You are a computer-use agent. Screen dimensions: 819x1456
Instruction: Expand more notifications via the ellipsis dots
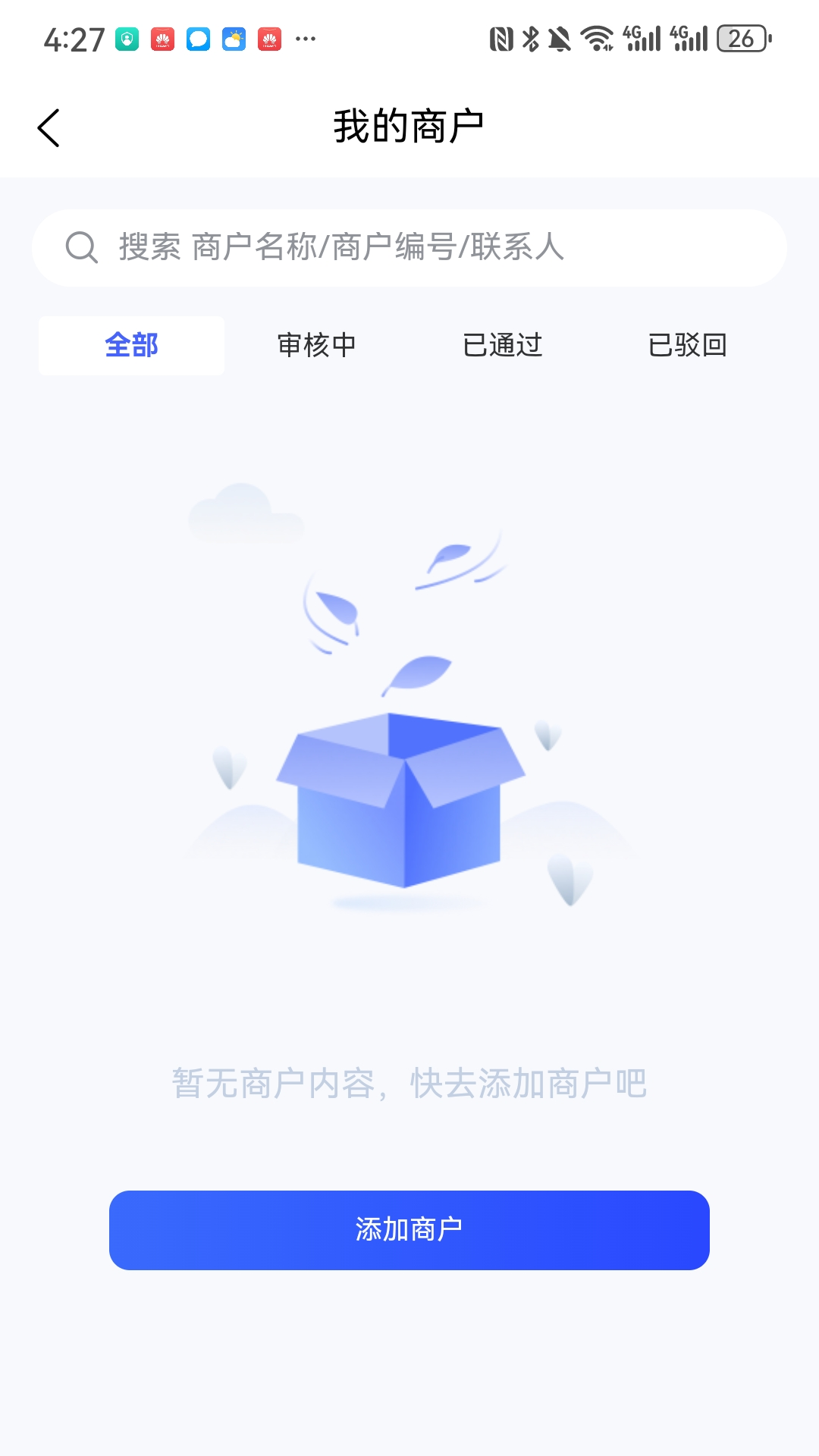coord(305,38)
